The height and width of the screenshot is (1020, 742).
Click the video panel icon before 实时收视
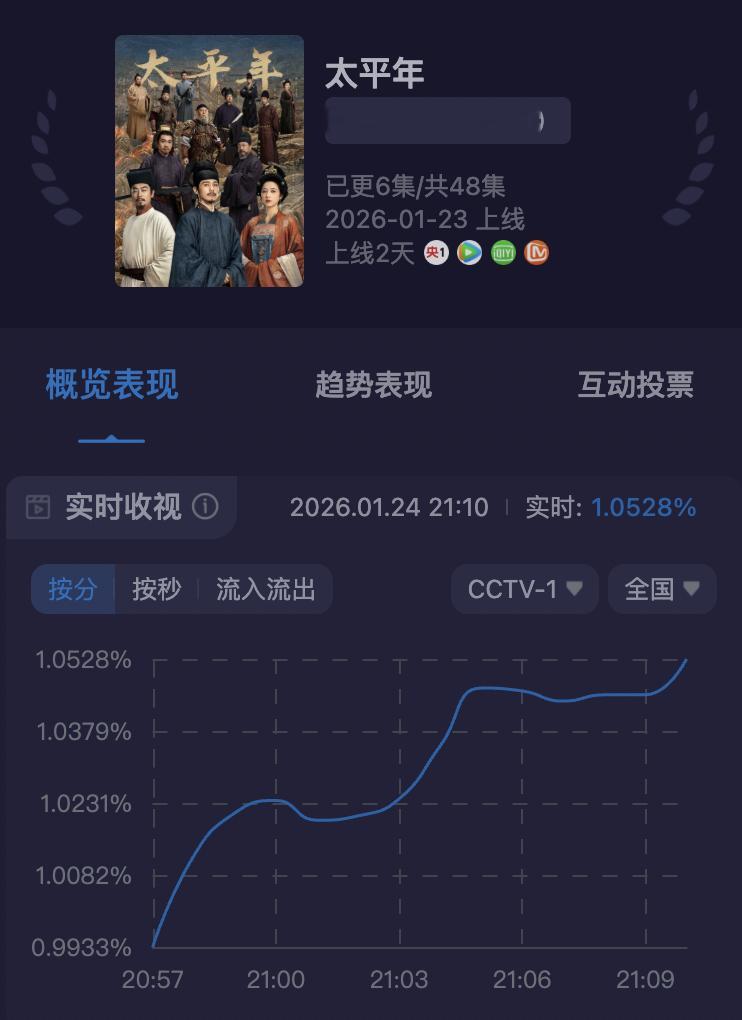tap(40, 508)
